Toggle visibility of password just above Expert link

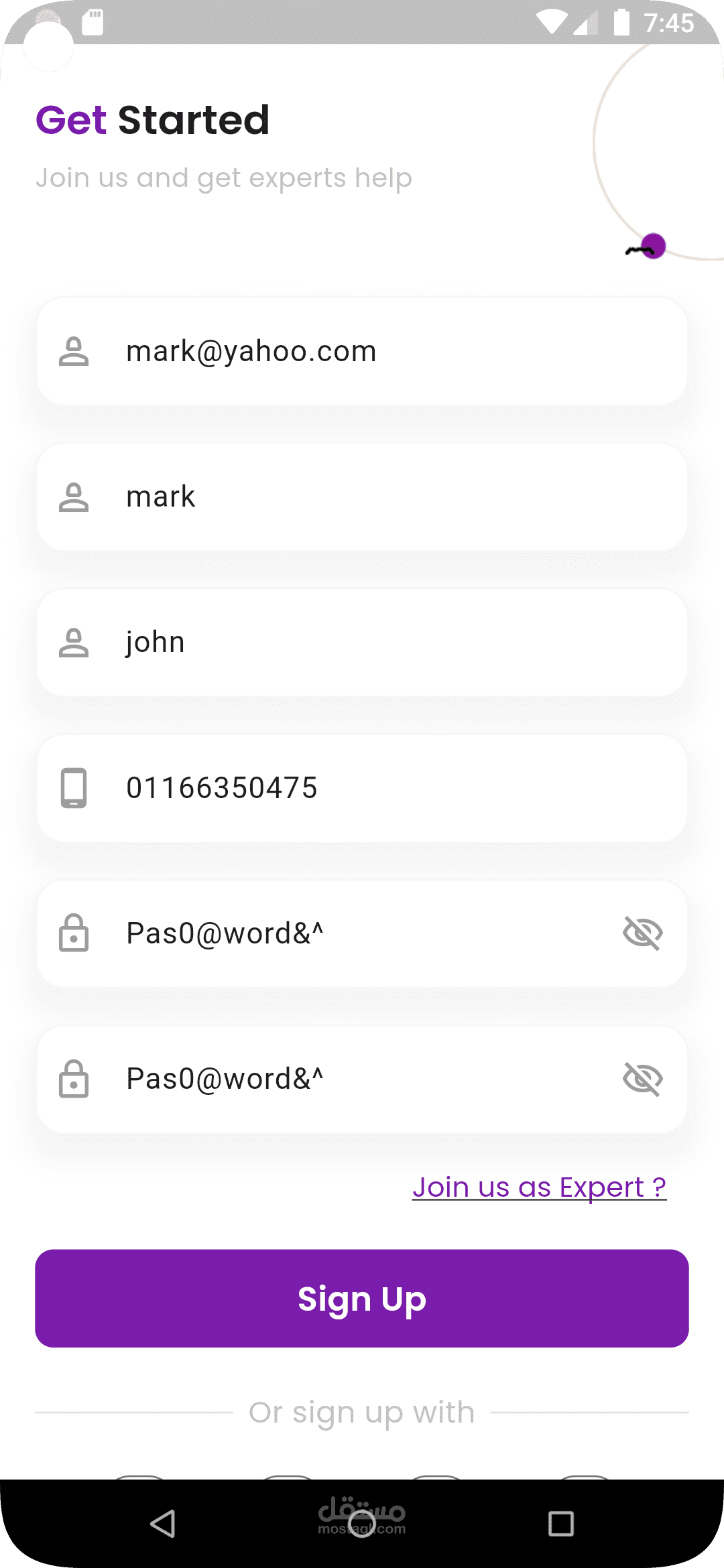tap(643, 1079)
